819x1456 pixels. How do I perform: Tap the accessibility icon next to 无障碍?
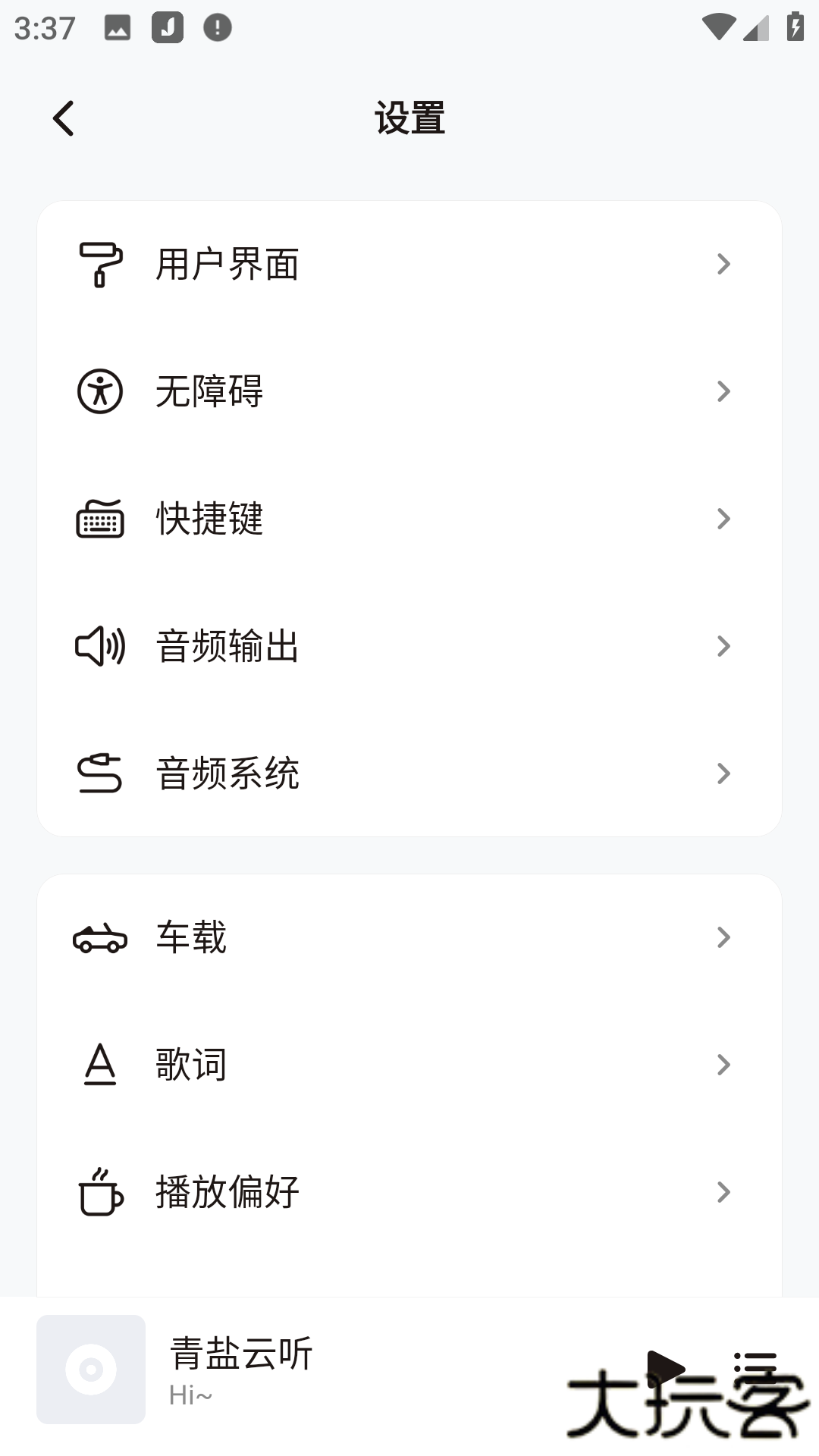point(101,391)
